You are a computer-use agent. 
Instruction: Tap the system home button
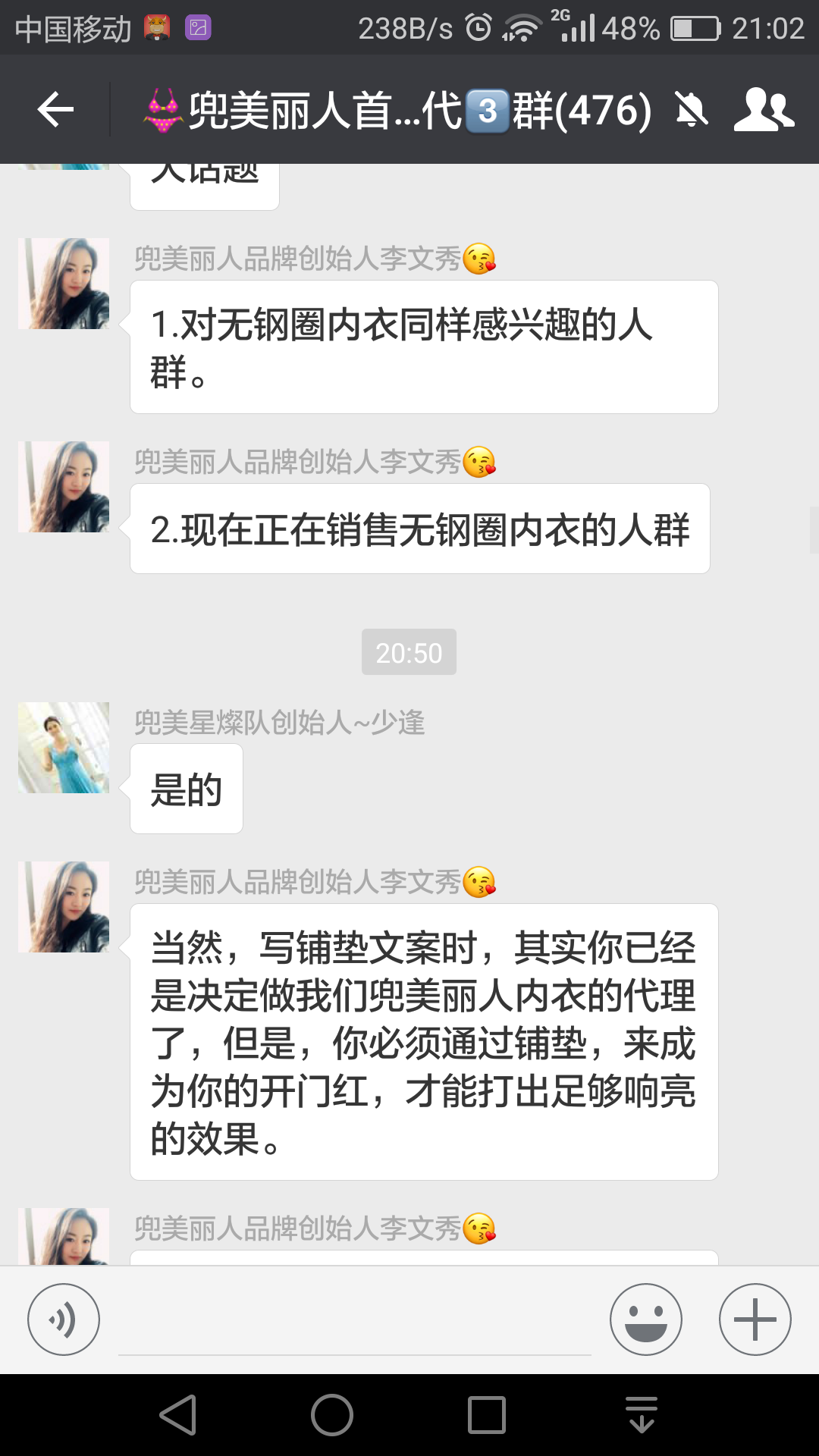pos(332,1415)
